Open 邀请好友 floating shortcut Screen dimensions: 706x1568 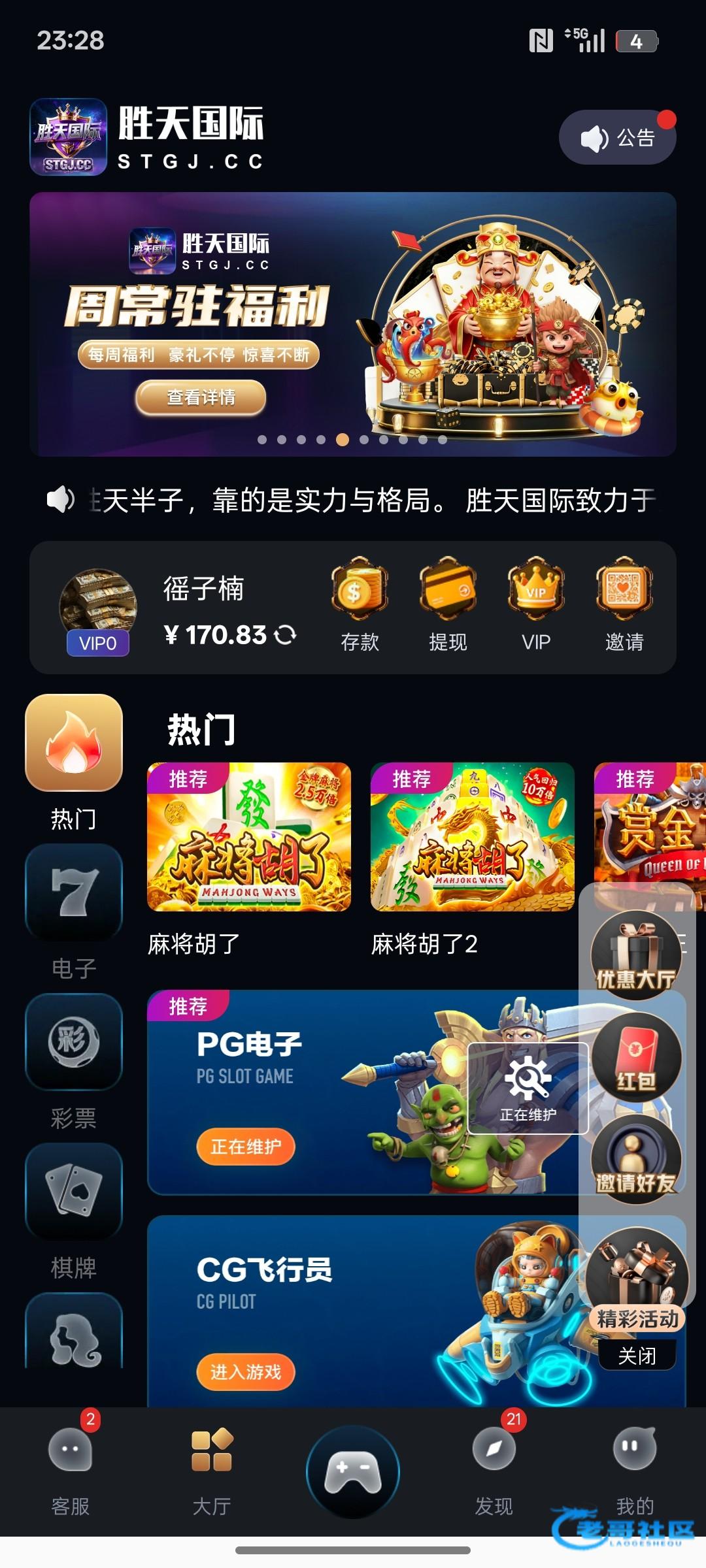636,1159
